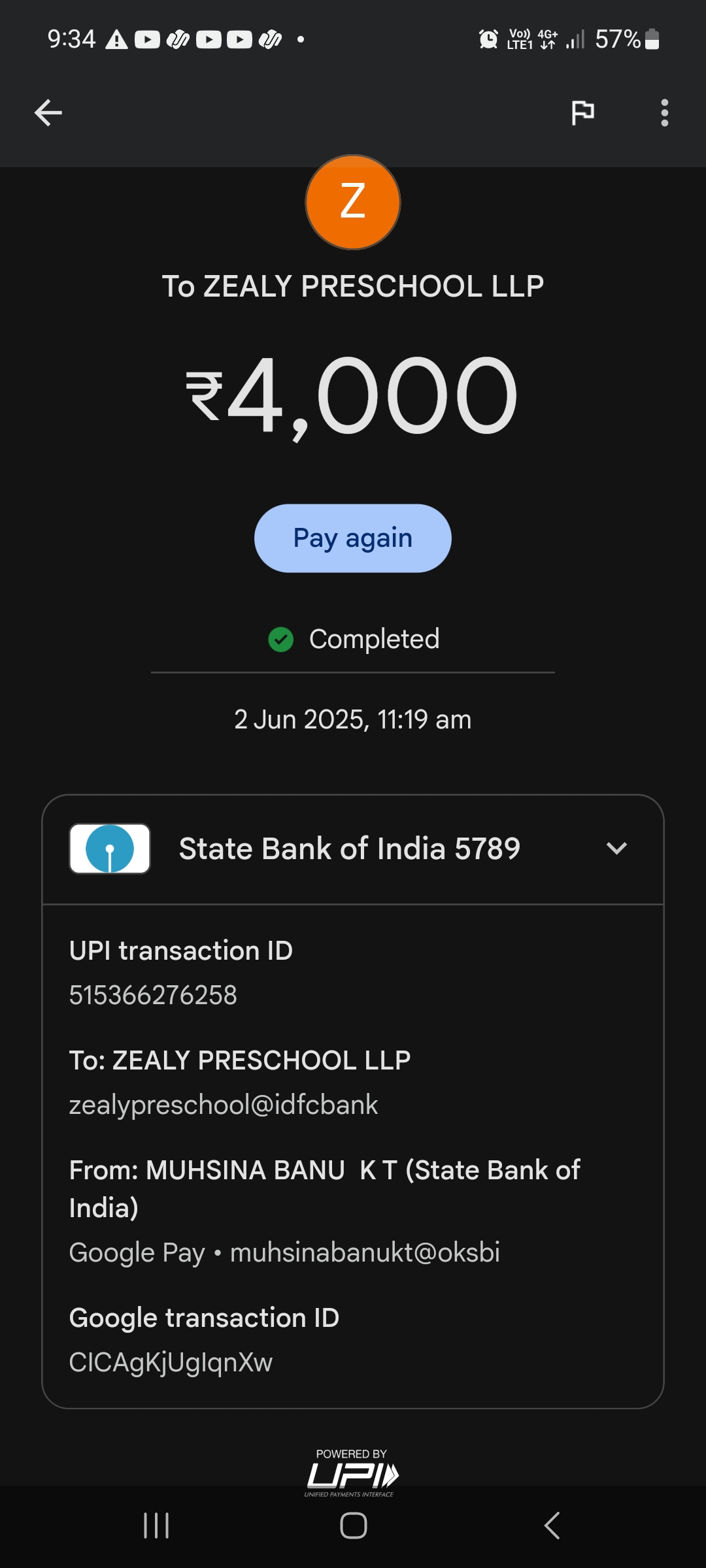Screen dimensions: 706x1568
Task: Open ZEALY PRESCHOOL's orange Z avatar
Action: click(353, 202)
